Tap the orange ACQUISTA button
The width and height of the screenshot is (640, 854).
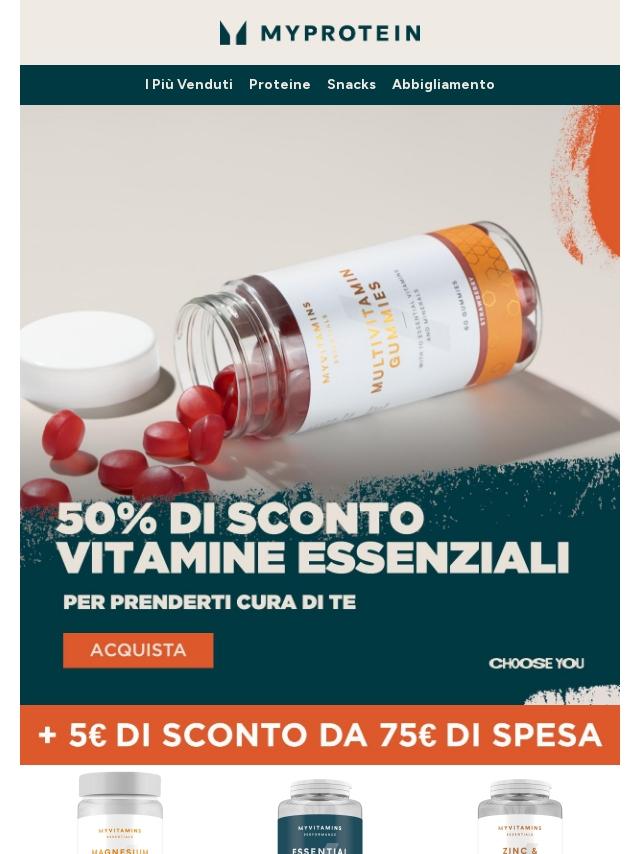tap(138, 650)
